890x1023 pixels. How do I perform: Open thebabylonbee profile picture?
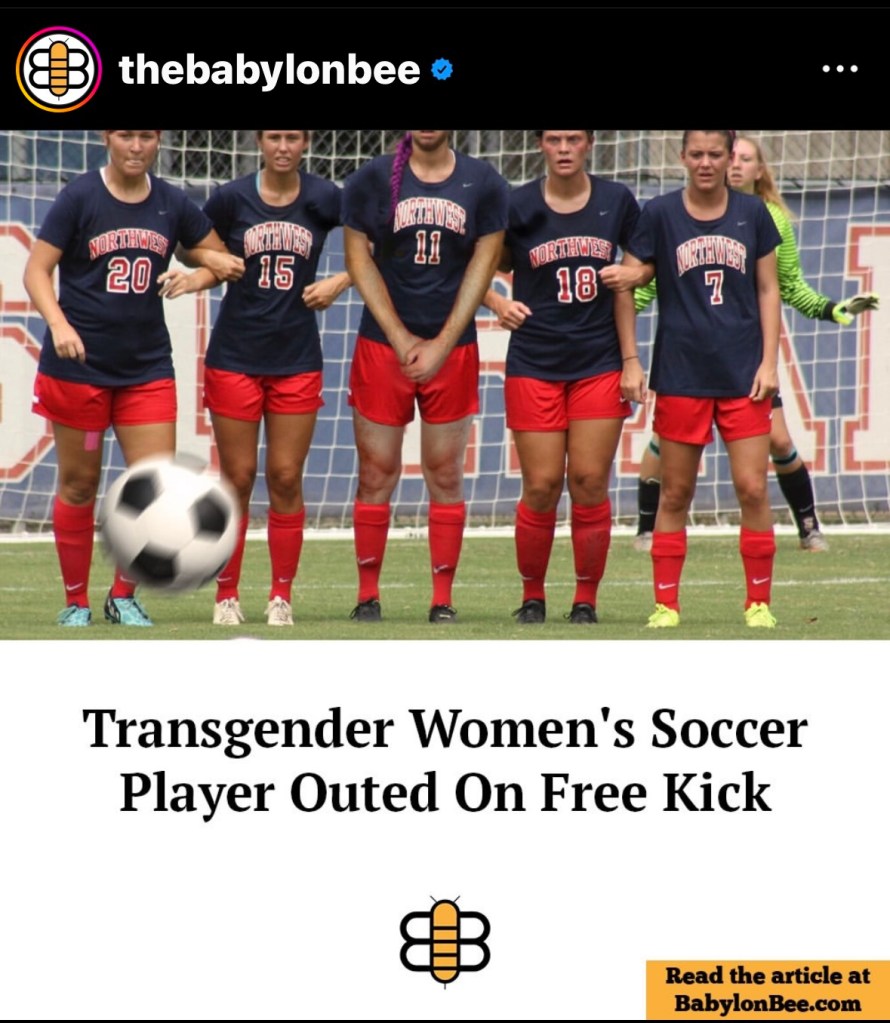(x=59, y=69)
